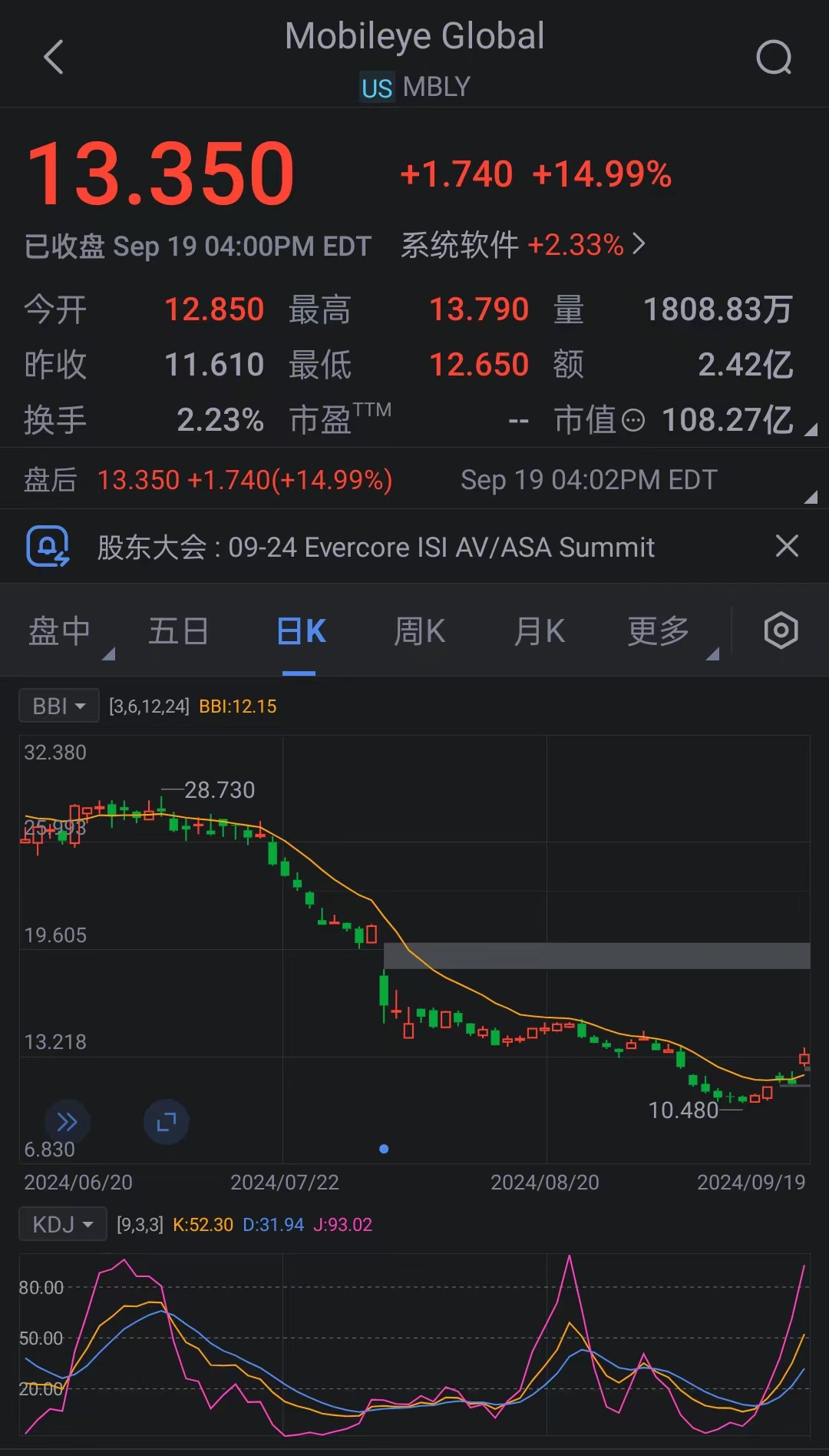This screenshot has width=829, height=1456.
Task: Switch to the 盘中 chart tab
Action: tap(60, 632)
